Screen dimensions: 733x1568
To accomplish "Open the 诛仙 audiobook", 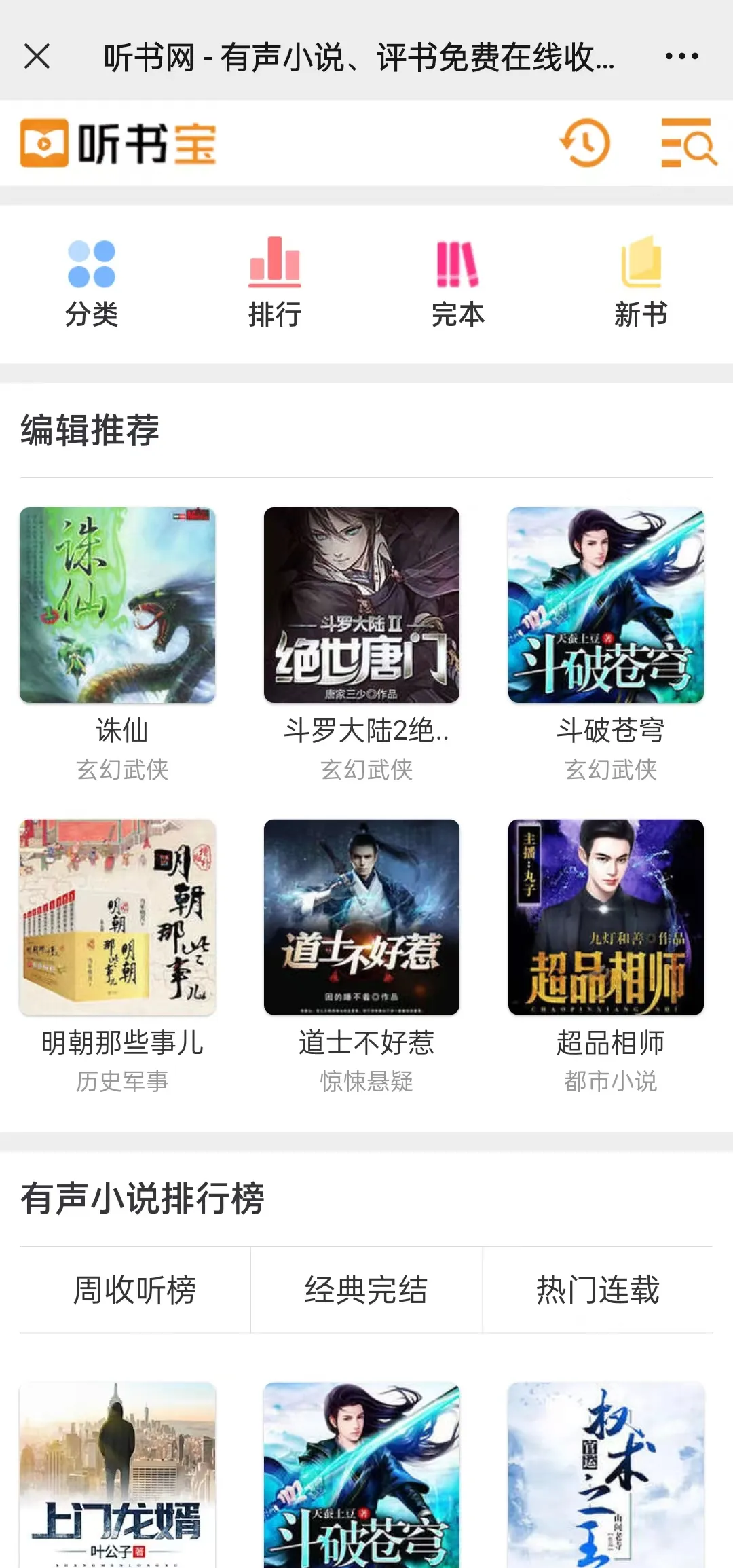I will pos(118,605).
